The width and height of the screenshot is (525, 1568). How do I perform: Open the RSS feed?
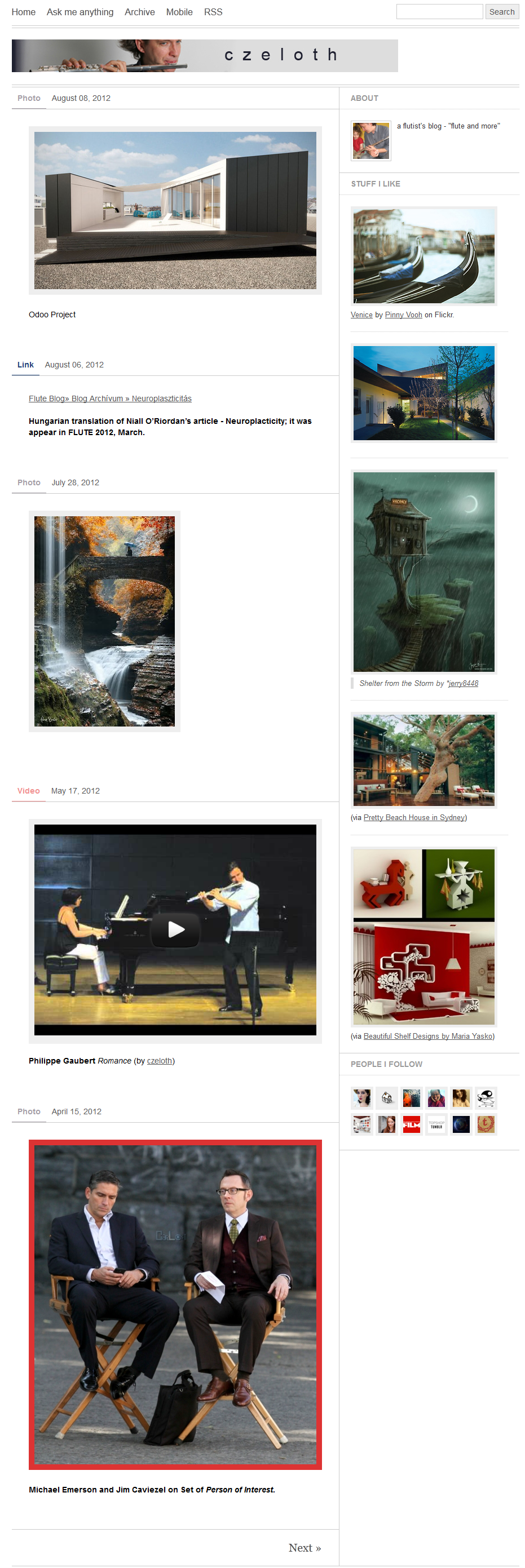point(213,12)
